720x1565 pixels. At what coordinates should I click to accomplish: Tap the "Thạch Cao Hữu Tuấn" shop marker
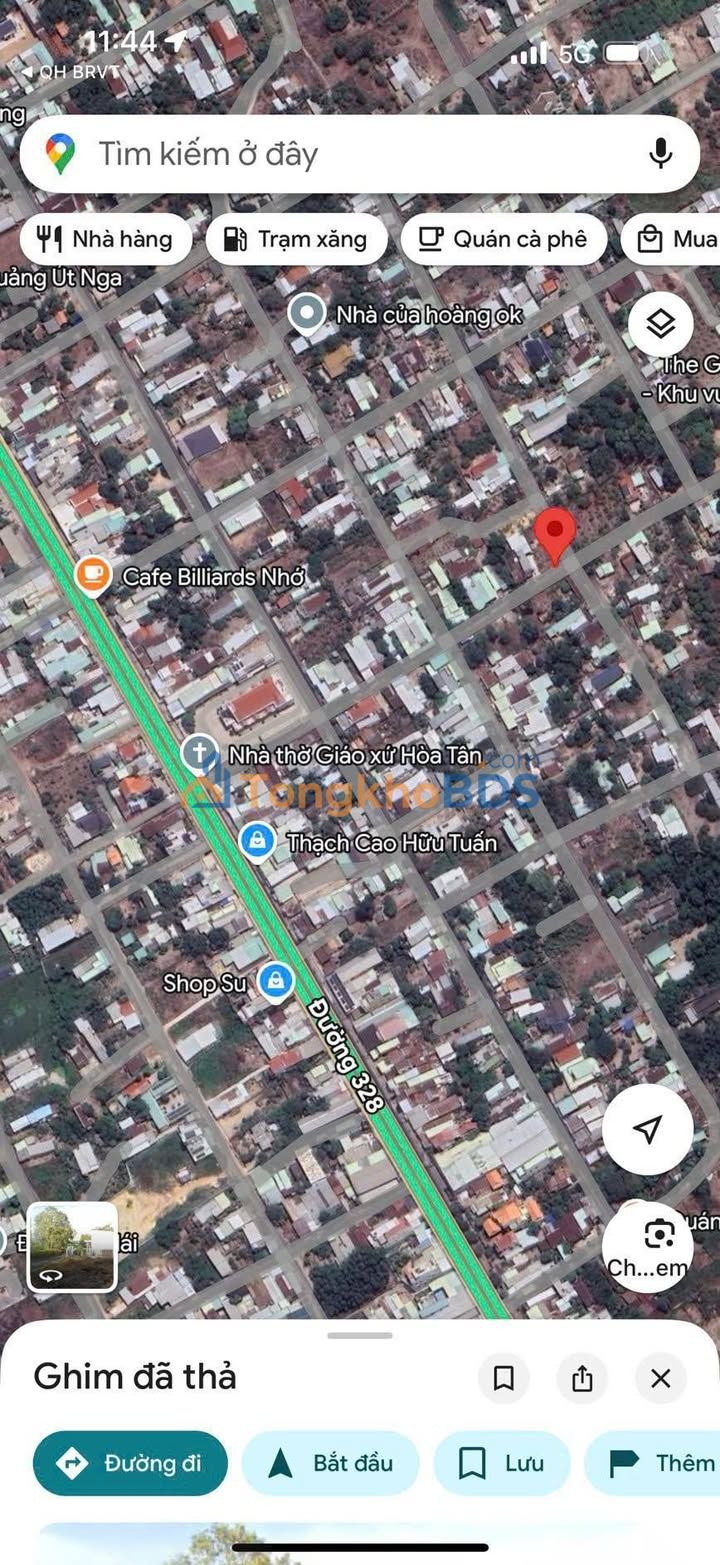258,842
